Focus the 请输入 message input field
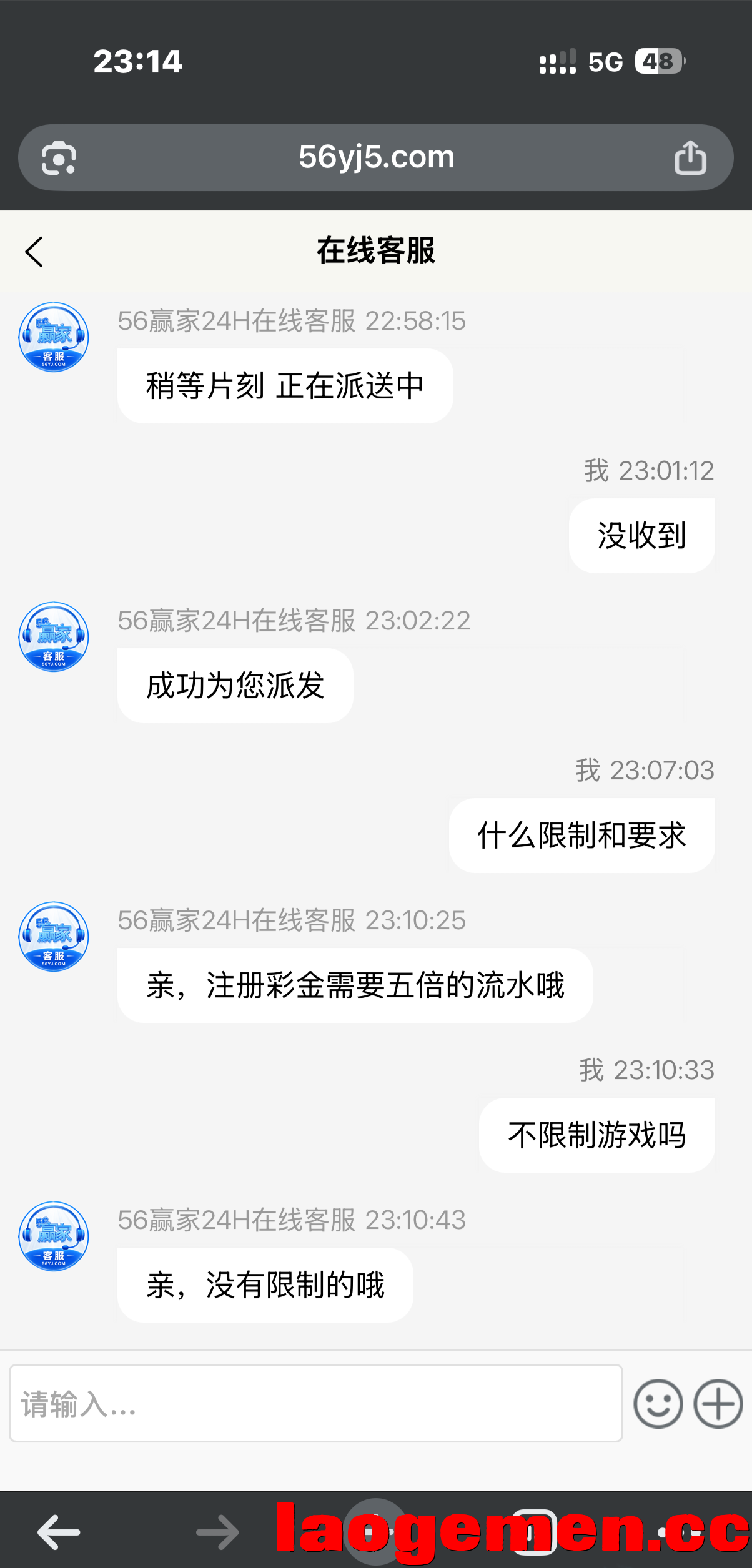Image resolution: width=752 pixels, height=1568 pixels. pyautogui.click(x=316, y=1403)
